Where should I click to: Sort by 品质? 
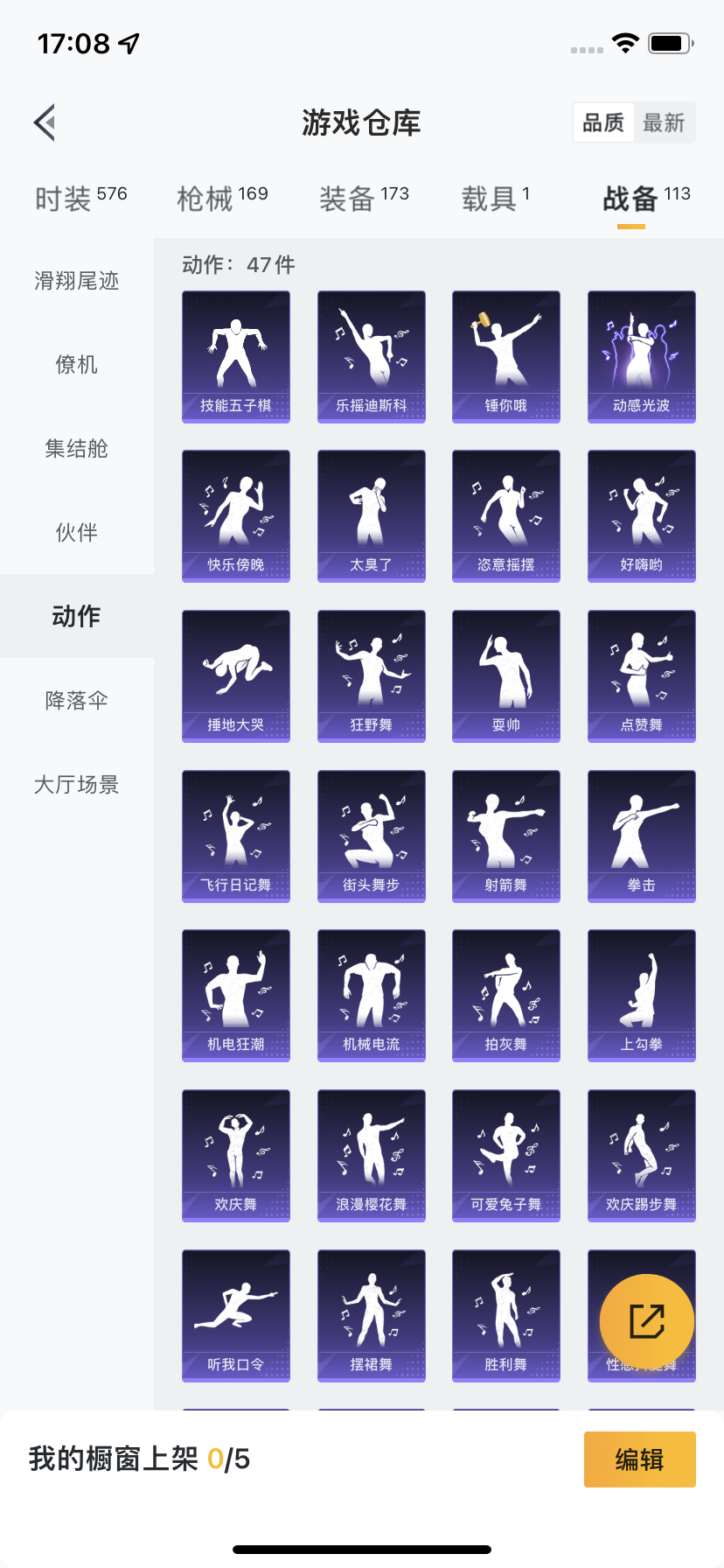pos(604,122)
